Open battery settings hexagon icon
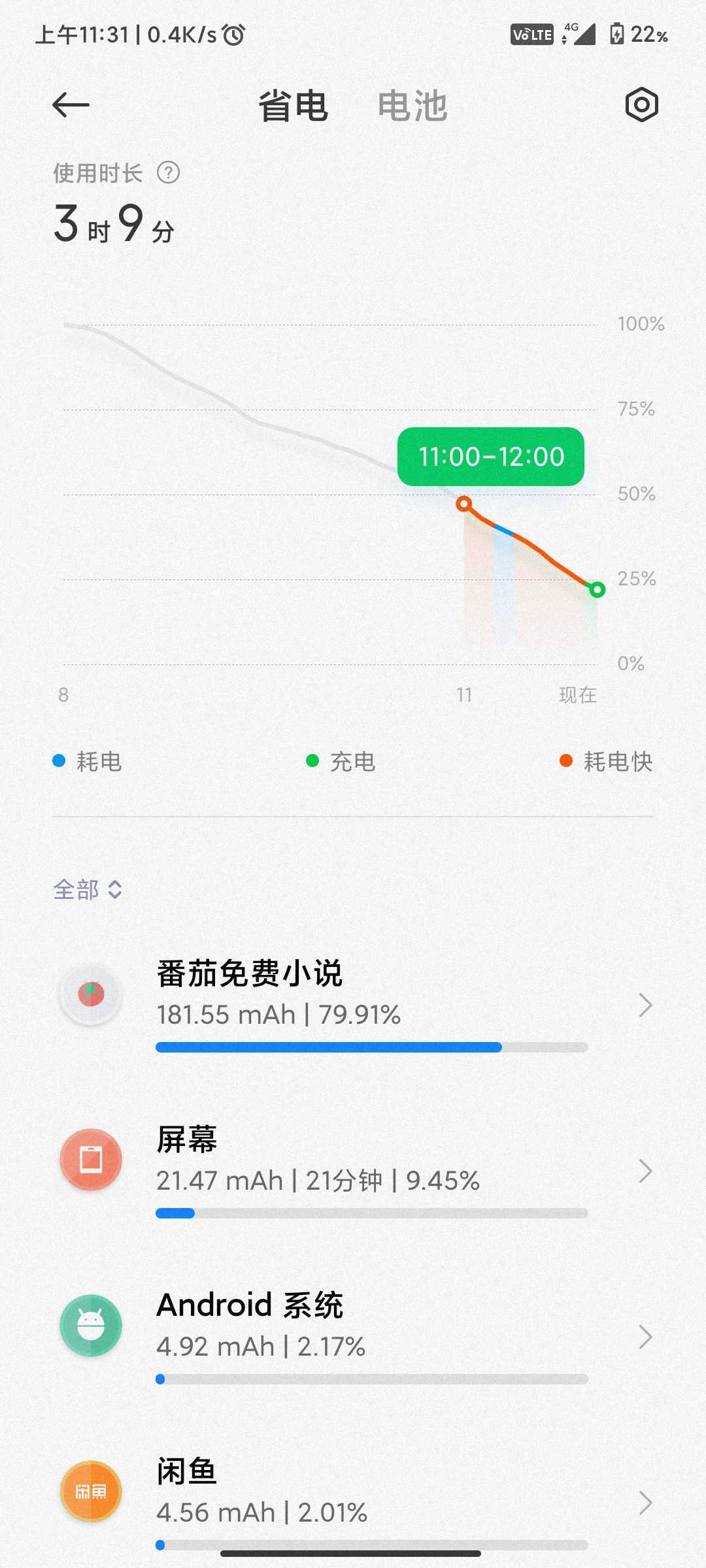The width and height of the screenshot is (706, 1568). (x=641, y=105)
